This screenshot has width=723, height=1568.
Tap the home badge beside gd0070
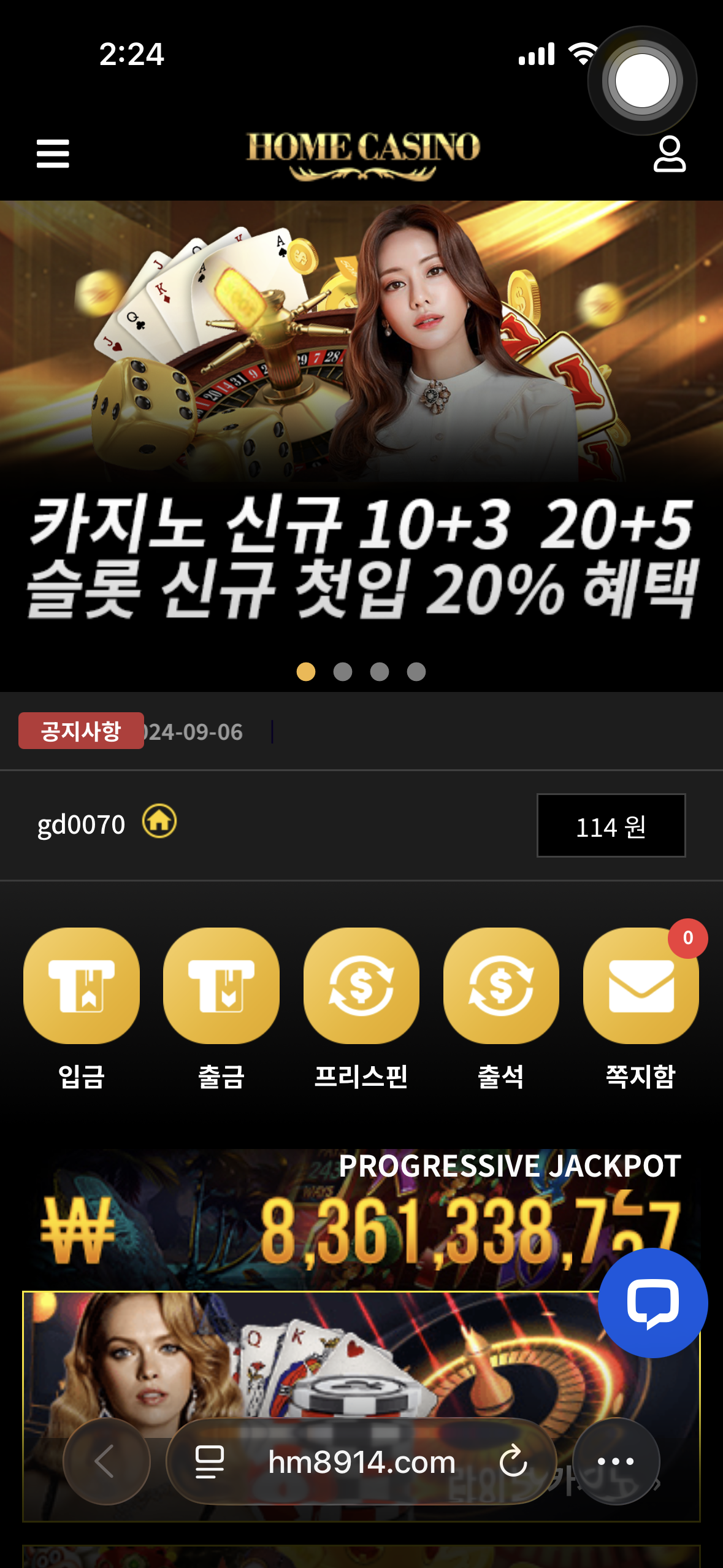159,821
